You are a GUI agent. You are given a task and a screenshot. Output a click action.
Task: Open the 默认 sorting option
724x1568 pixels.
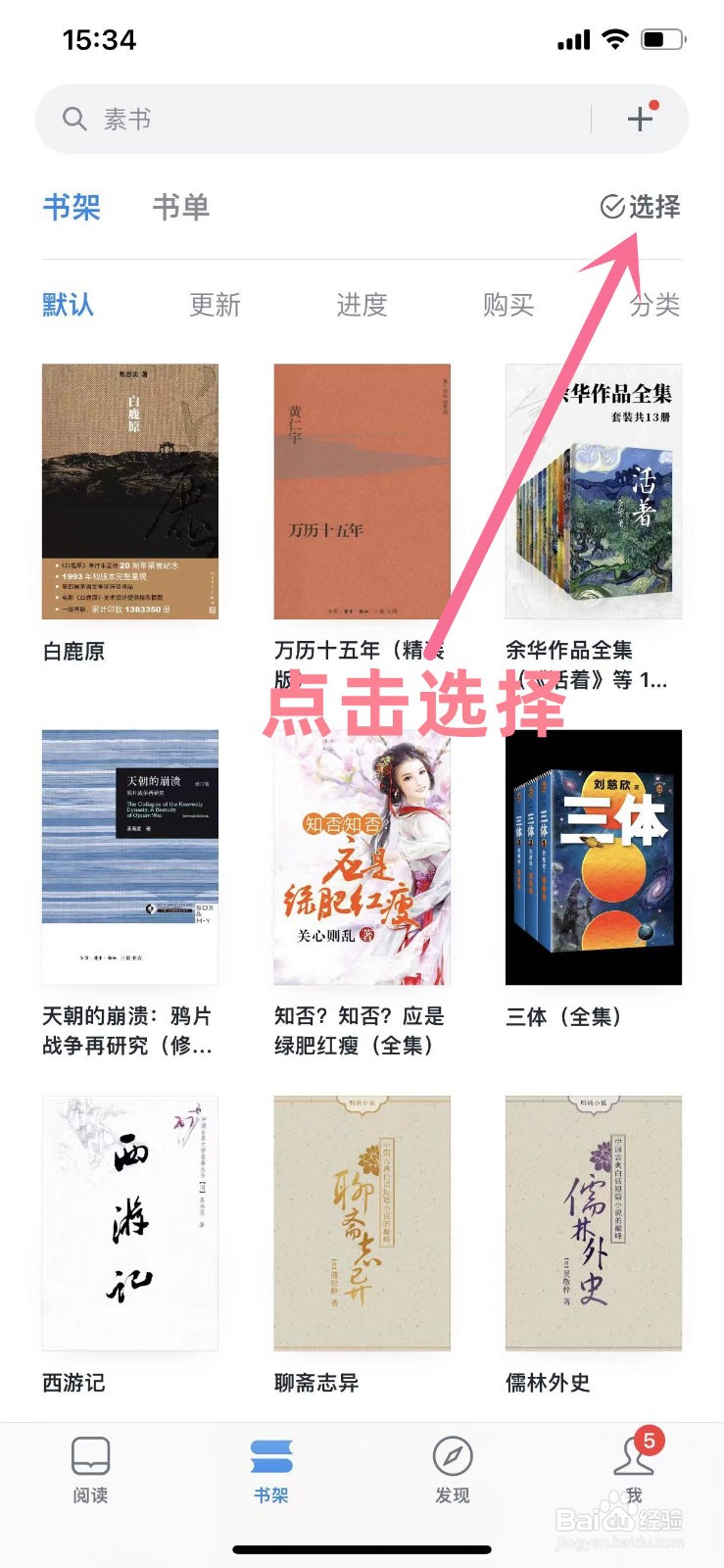coord(67,305)
